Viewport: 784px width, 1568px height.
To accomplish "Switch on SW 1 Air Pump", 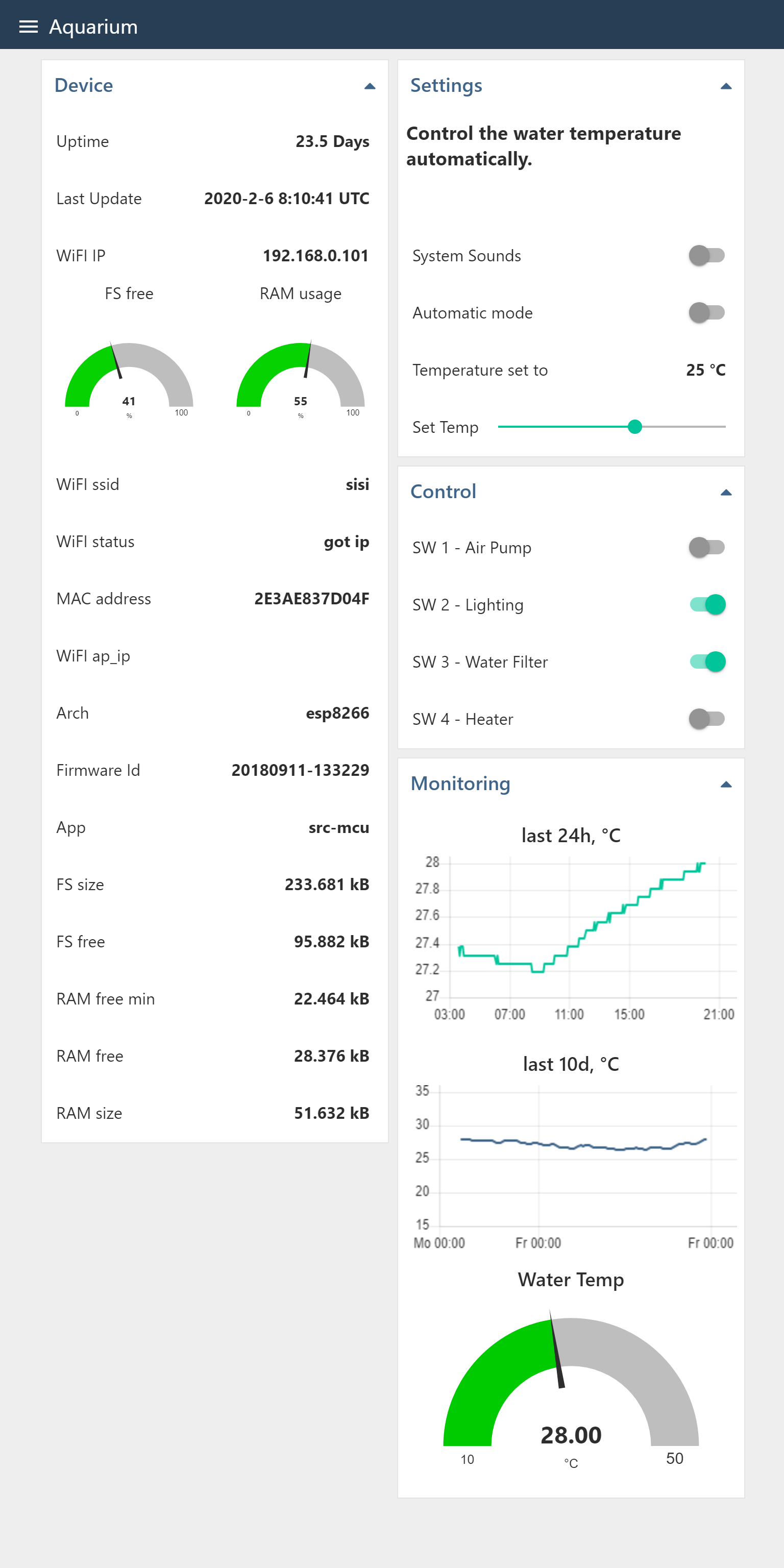I will pyautogui.click(x=706, y=547).
